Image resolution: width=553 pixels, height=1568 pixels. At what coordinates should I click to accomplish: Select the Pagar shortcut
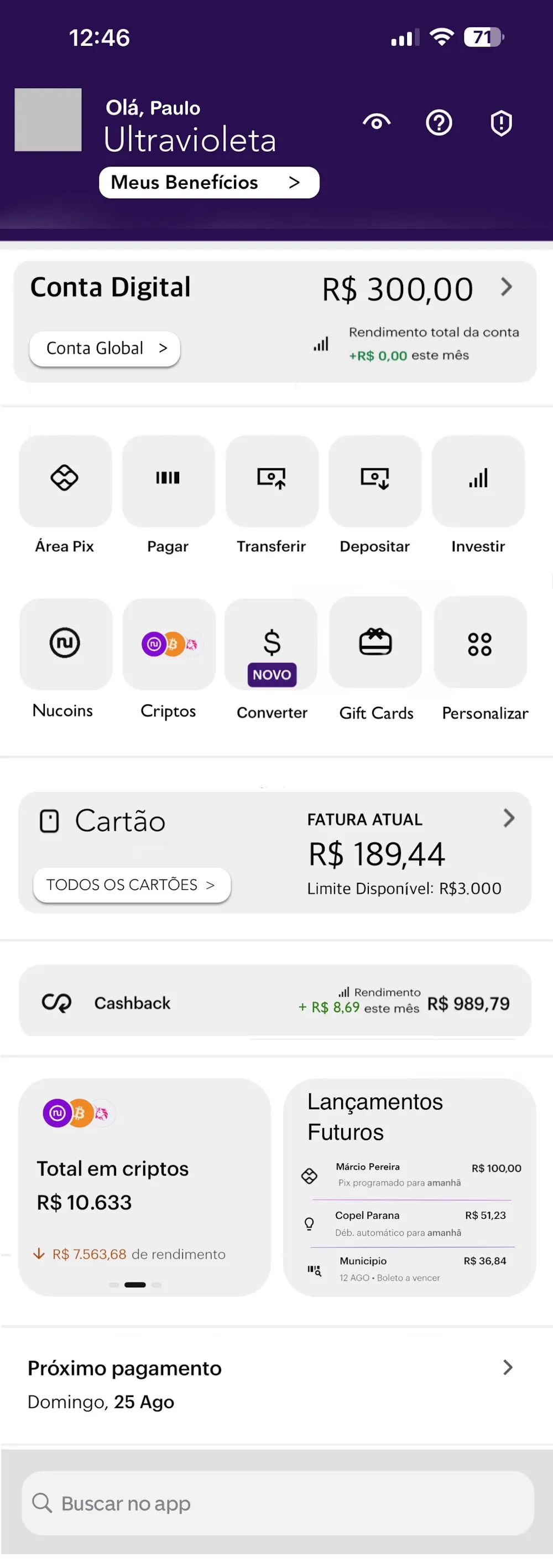click(168, 481)
